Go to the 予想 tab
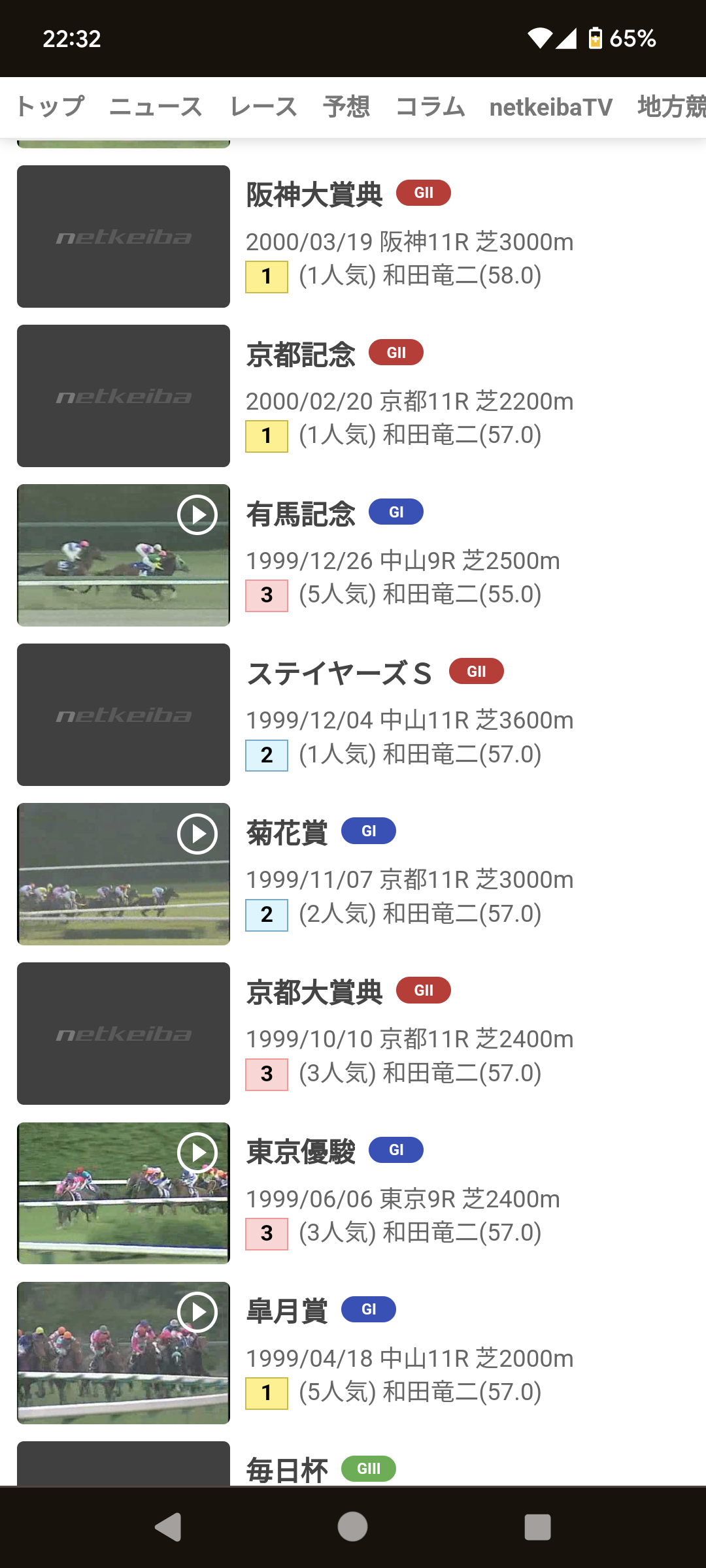 tap(346, 106)
